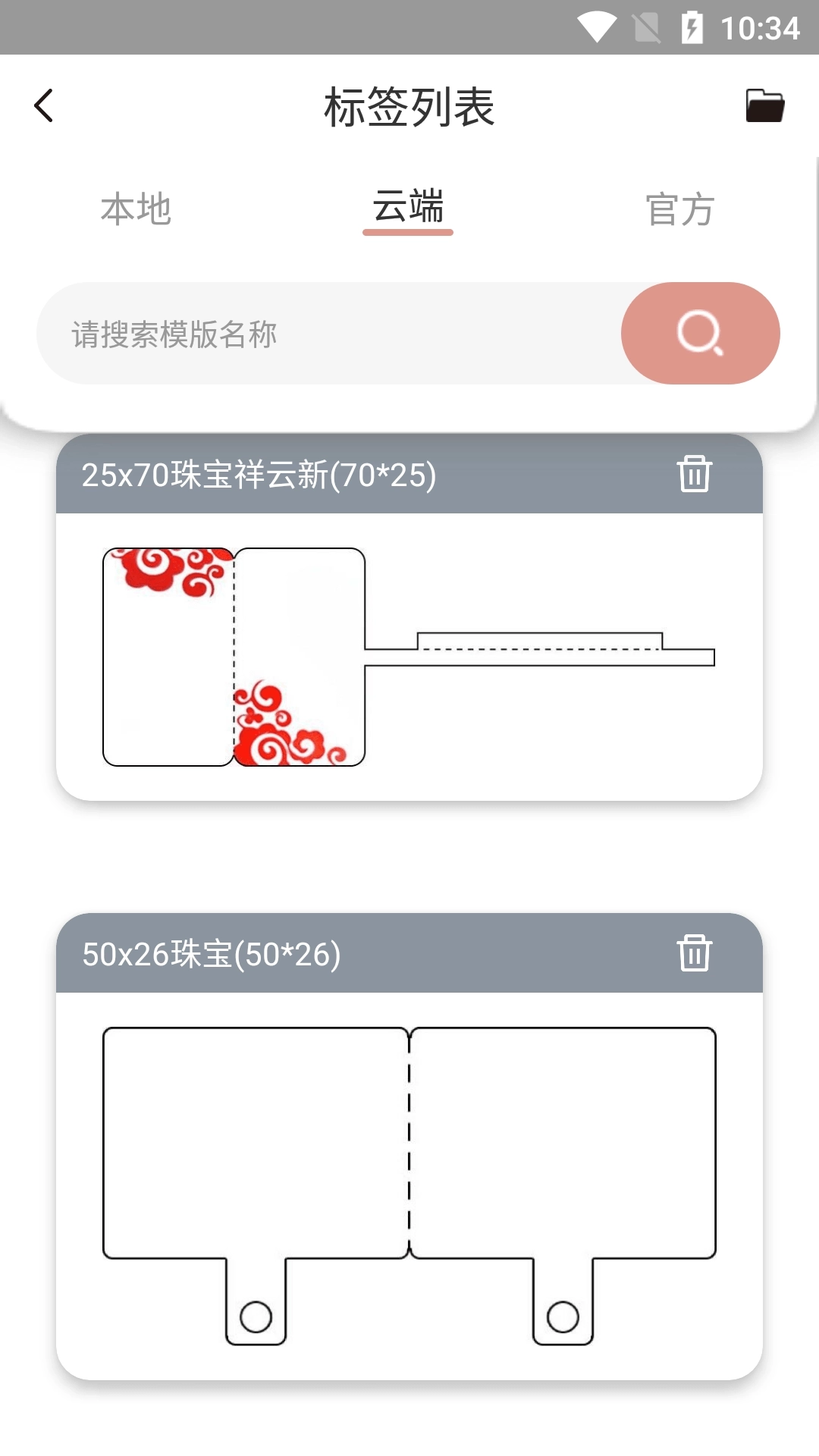Image resolution: width=819 pixels, height=1456 pixels.
Task: Tap the 50x26珠宝(50*26) title text
Action: click(x=211, y=955)
